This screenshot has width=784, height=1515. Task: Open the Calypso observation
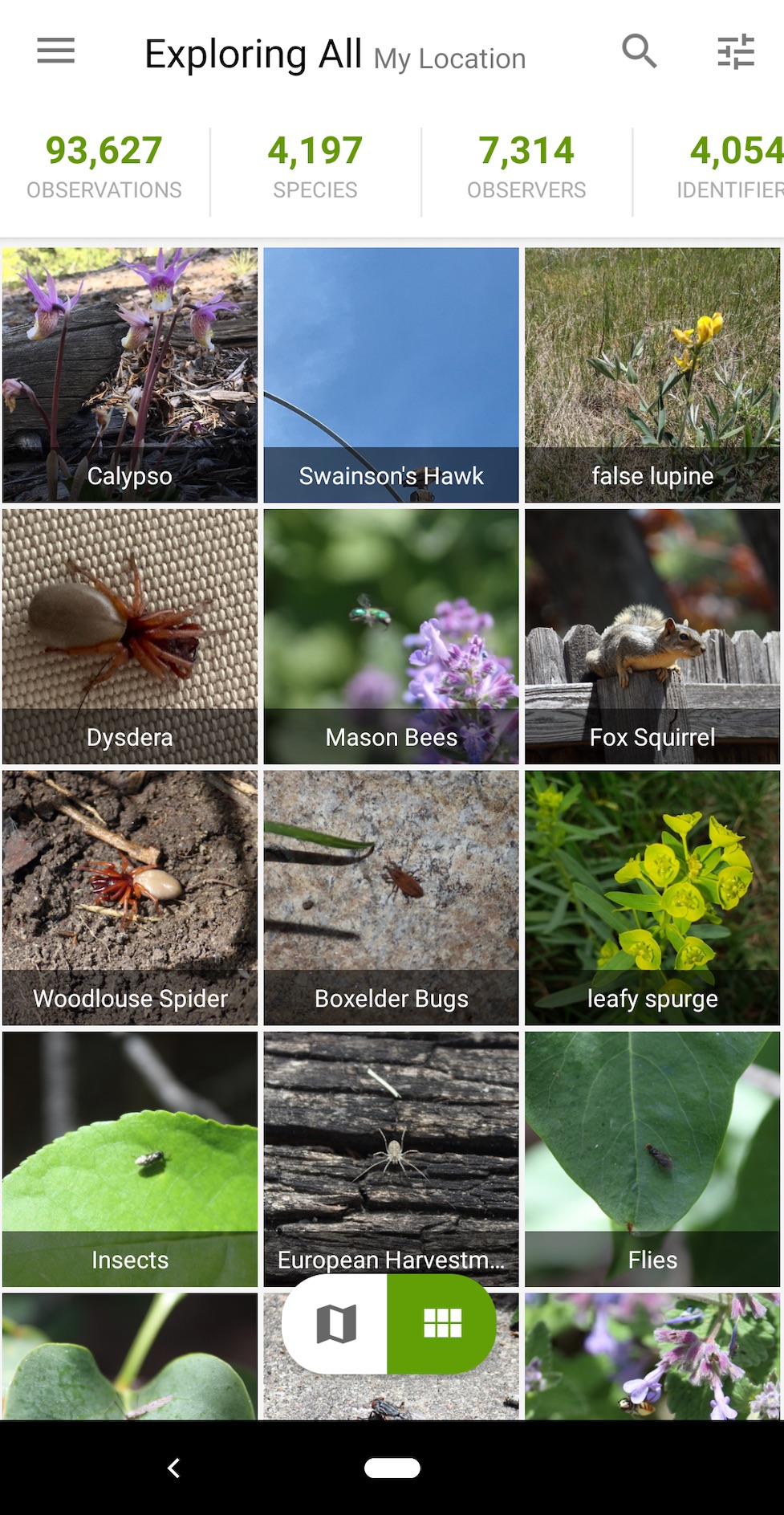pyautogui.click(x=130, y=374)
